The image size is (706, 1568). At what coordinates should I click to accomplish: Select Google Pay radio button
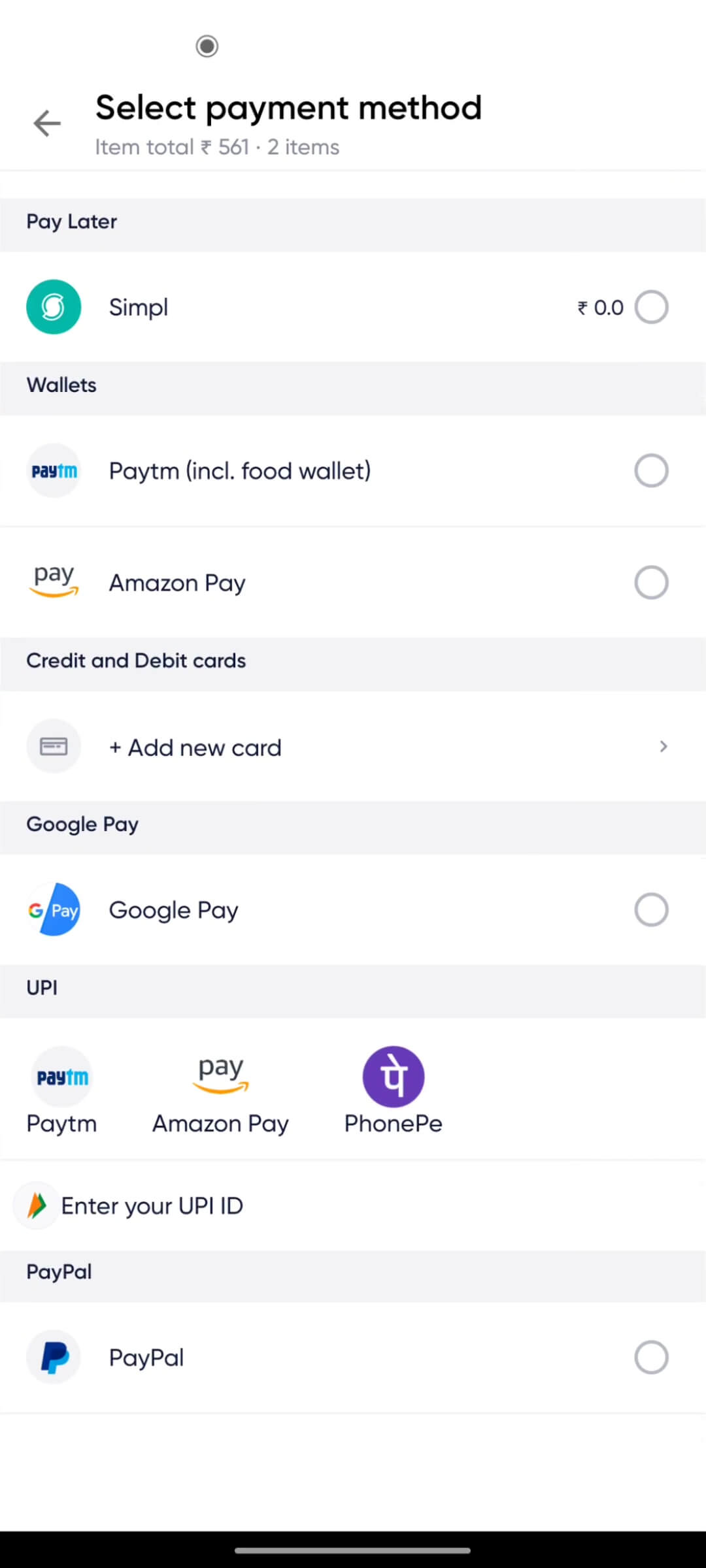coord(651,910)
